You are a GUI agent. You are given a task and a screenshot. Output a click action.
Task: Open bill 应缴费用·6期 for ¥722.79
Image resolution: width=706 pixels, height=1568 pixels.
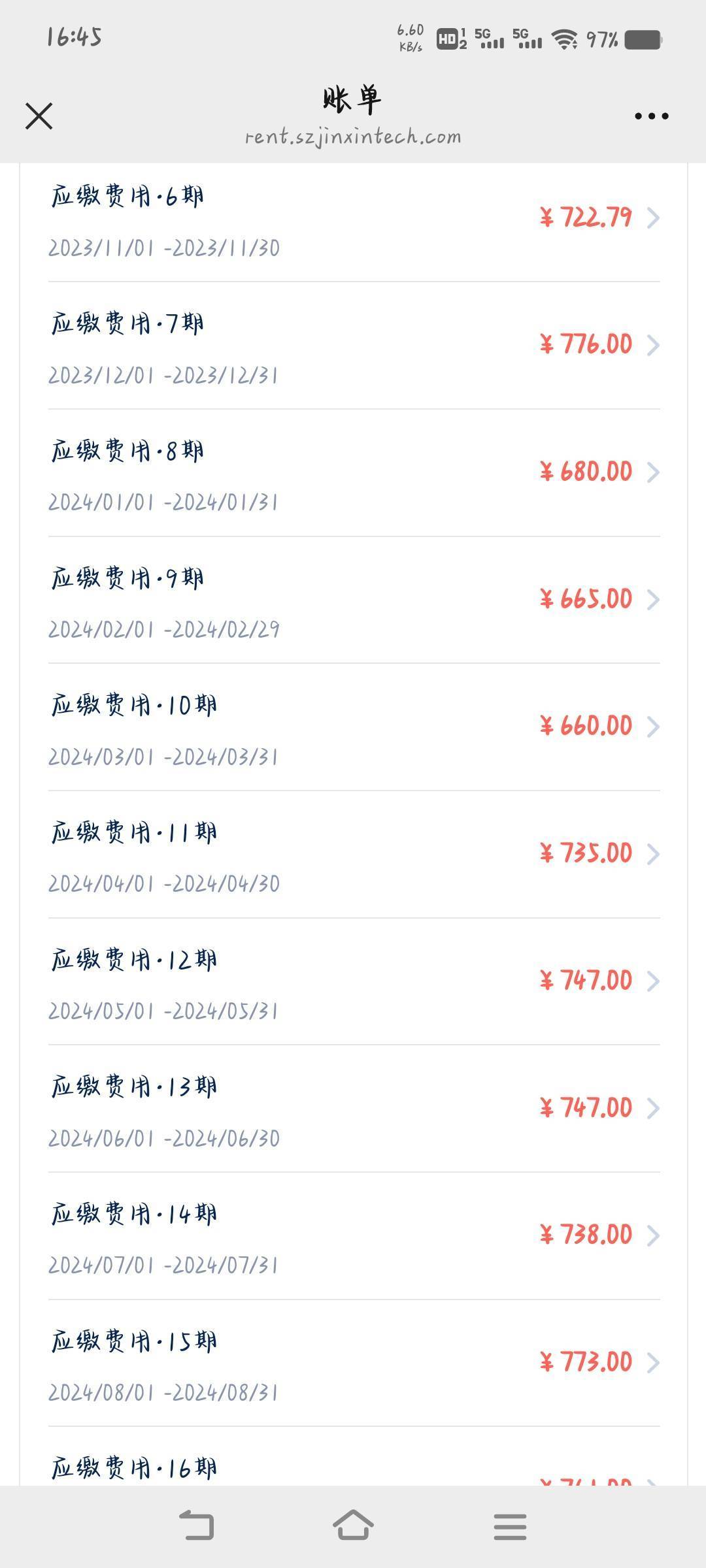[x=354, y=219]
